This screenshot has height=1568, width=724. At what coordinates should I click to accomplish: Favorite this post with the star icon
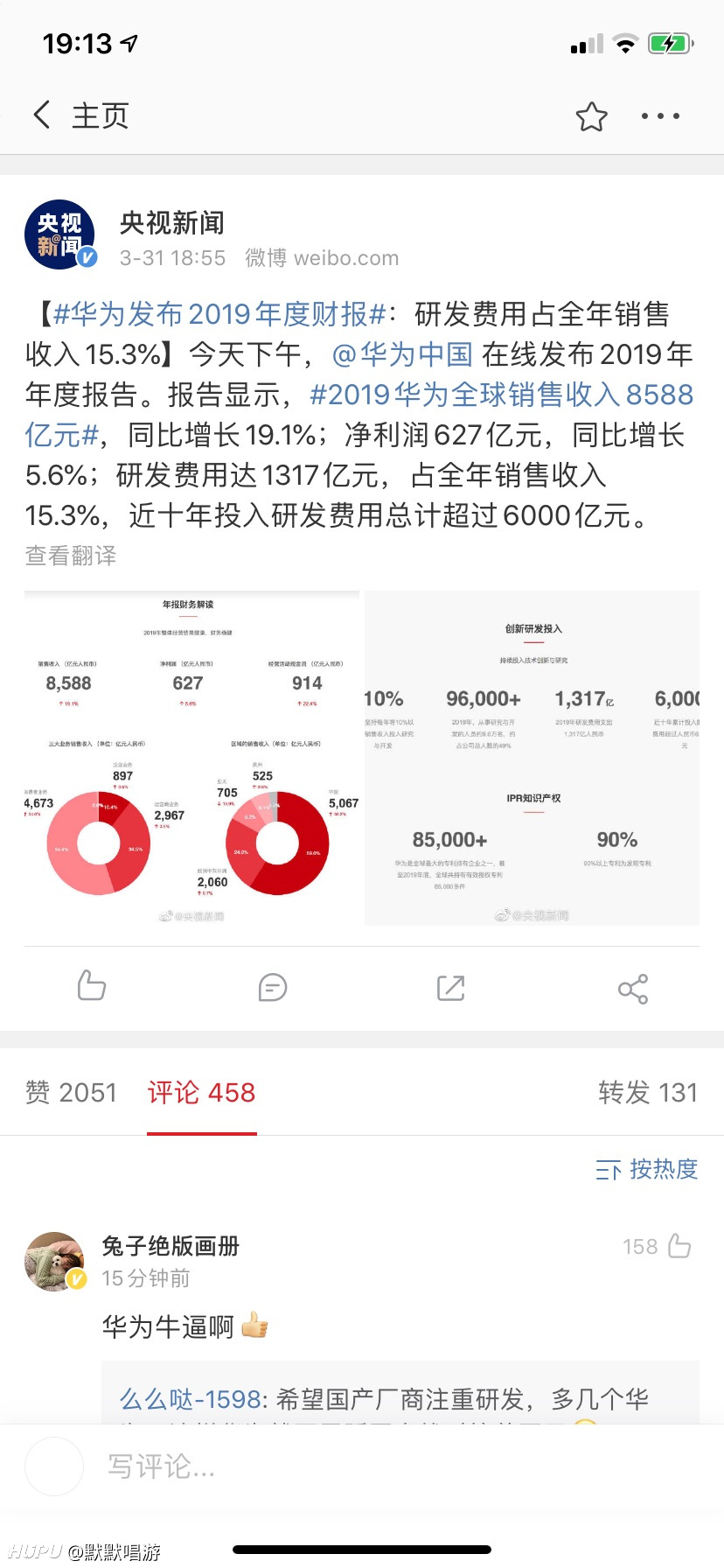click(x=591, y=116)
